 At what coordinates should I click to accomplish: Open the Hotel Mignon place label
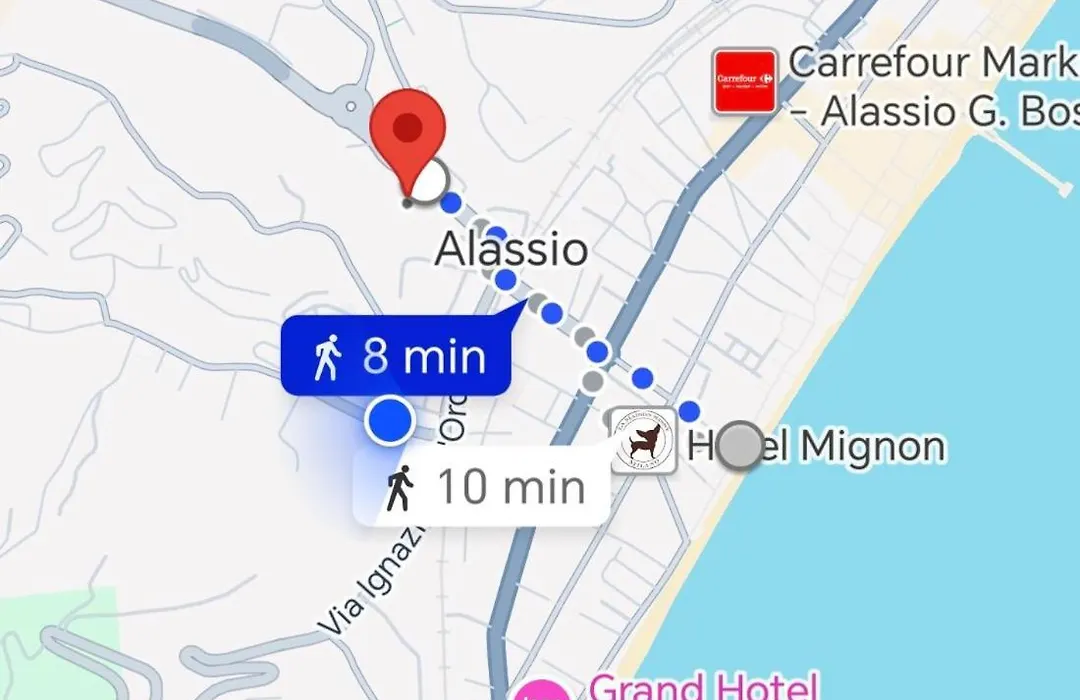860,446
